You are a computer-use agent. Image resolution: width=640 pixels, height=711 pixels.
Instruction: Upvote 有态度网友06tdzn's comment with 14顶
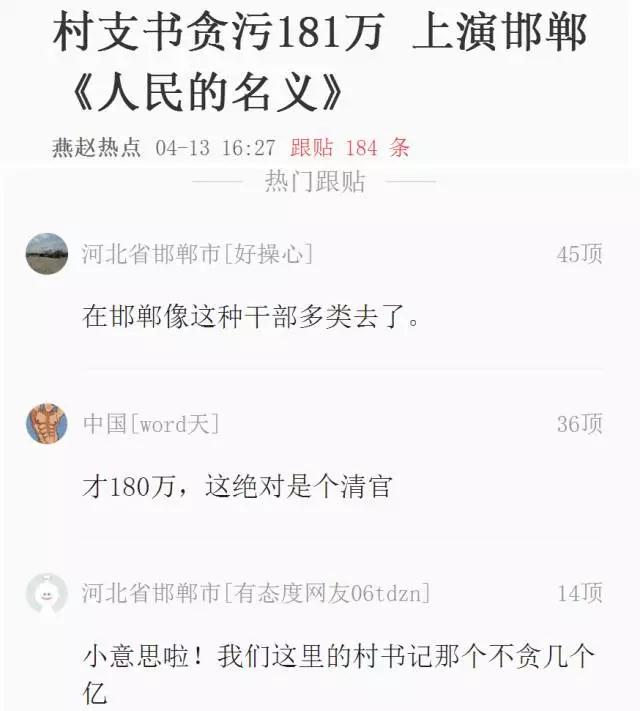(580, 593)
